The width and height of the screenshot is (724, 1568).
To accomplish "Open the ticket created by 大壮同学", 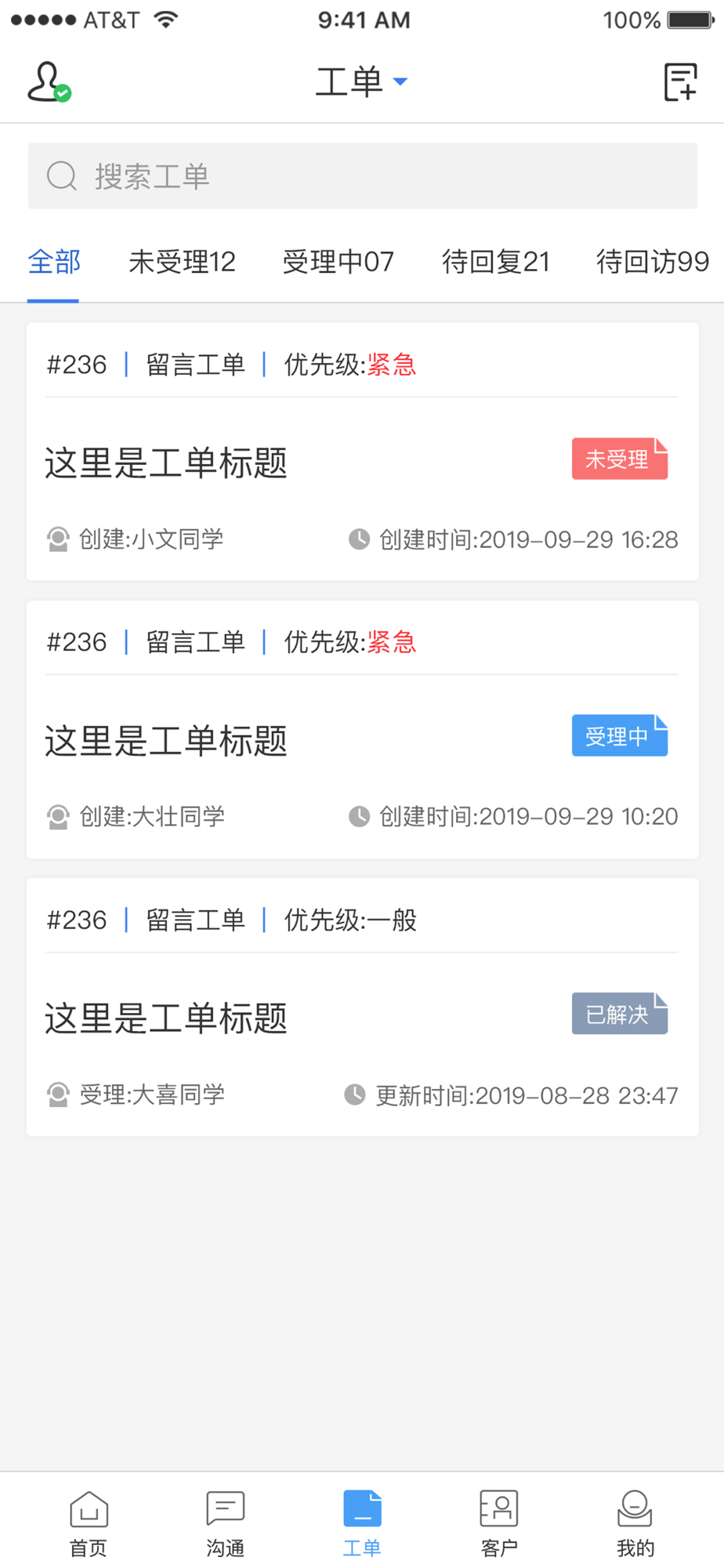I will (x=363, y=729).
